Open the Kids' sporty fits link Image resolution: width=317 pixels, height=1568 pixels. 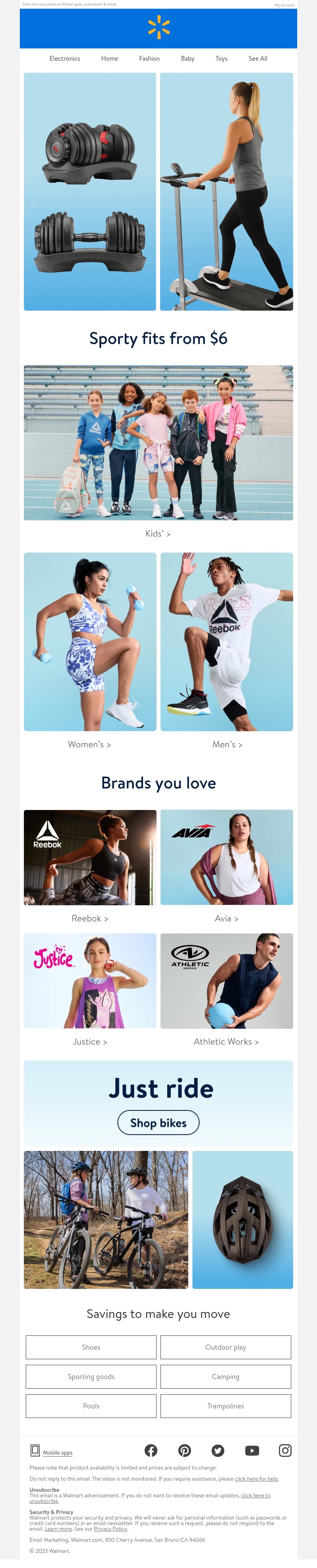pyautogui.click(x=158, y=534)
